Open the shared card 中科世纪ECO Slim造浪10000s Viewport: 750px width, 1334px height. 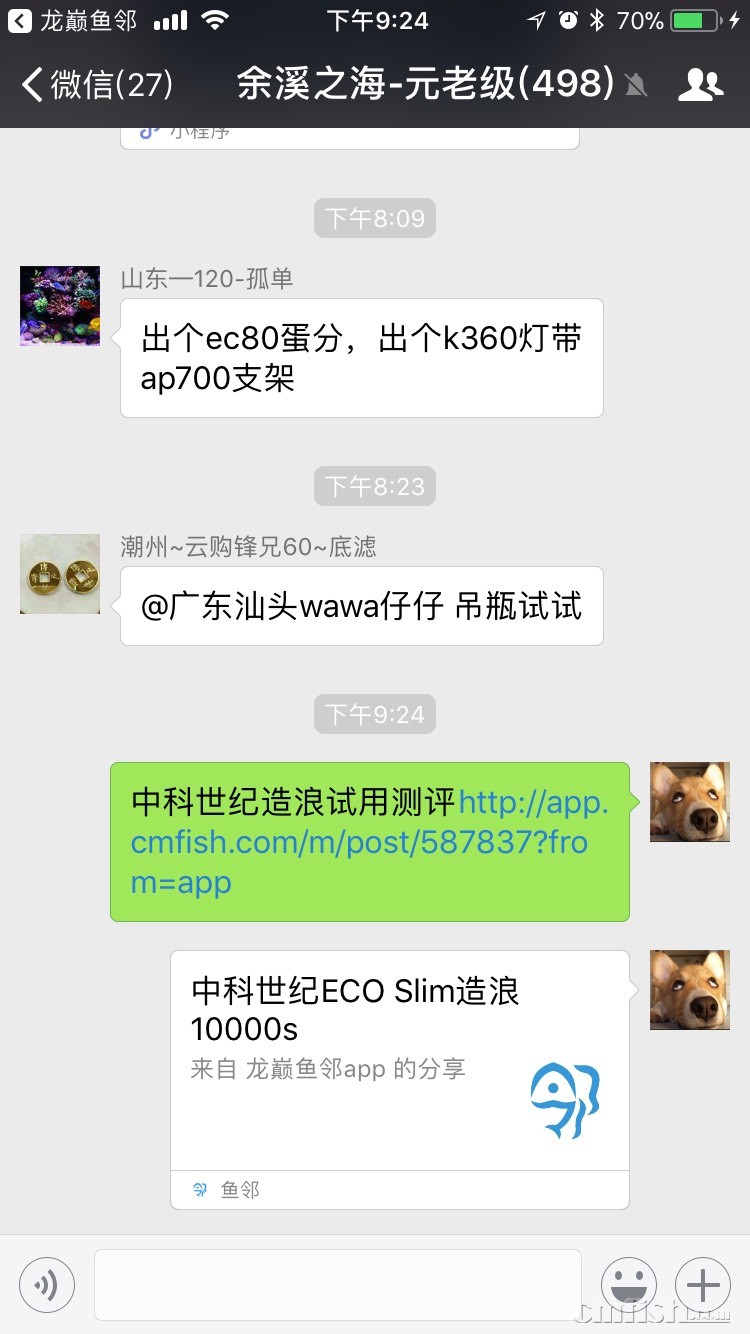tap(400, 1060)
